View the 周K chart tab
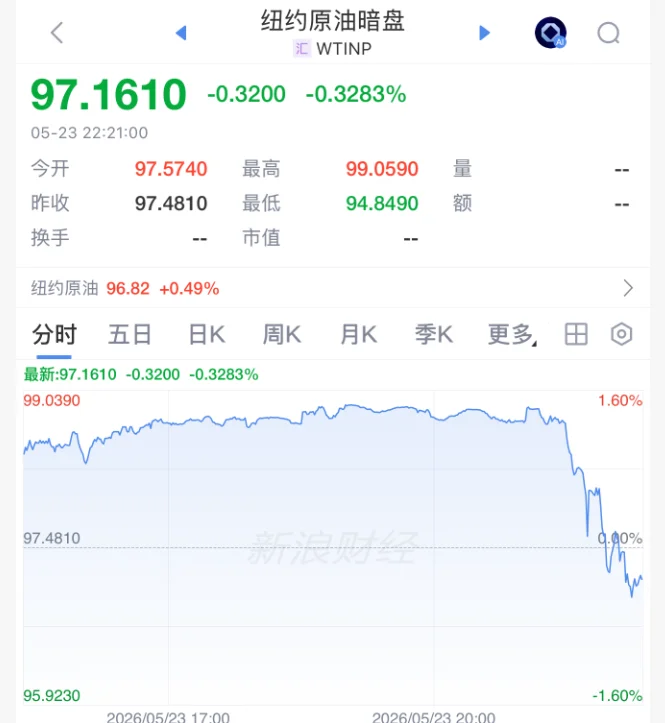 click(282, 335)
